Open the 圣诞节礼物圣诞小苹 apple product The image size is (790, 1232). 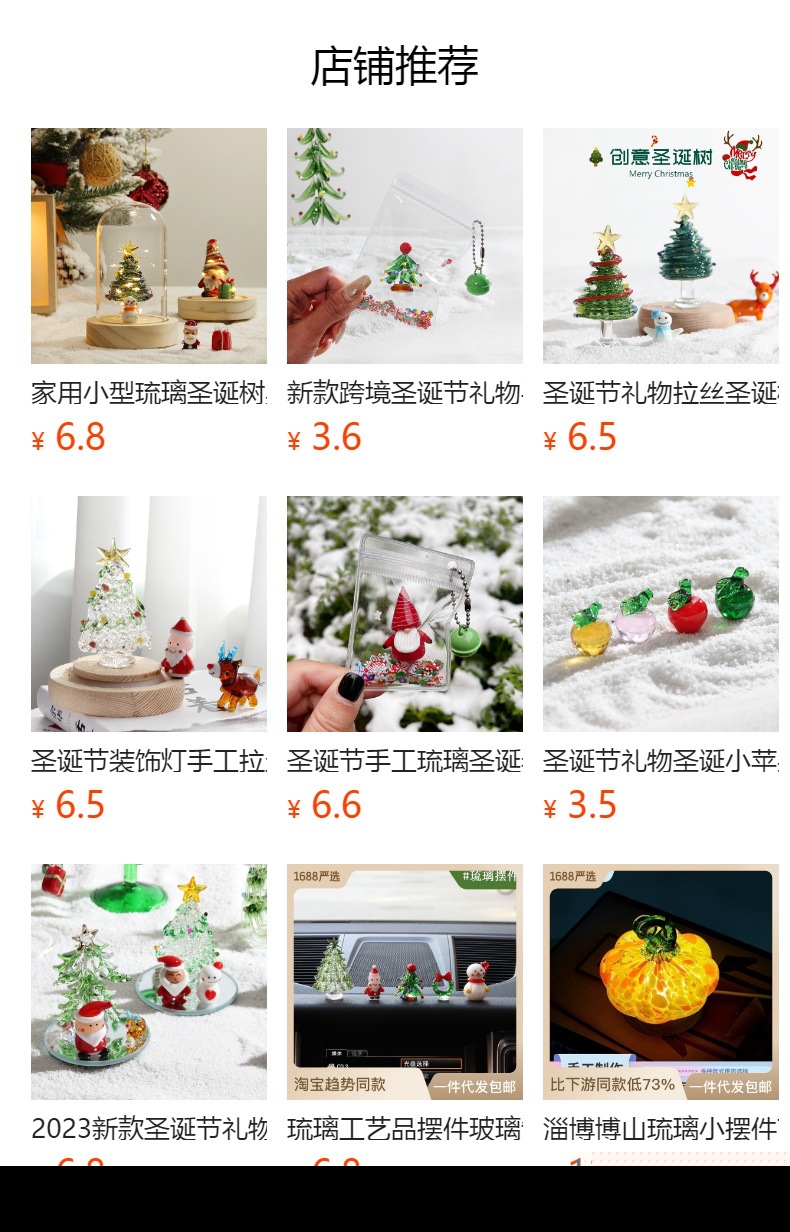660,614
